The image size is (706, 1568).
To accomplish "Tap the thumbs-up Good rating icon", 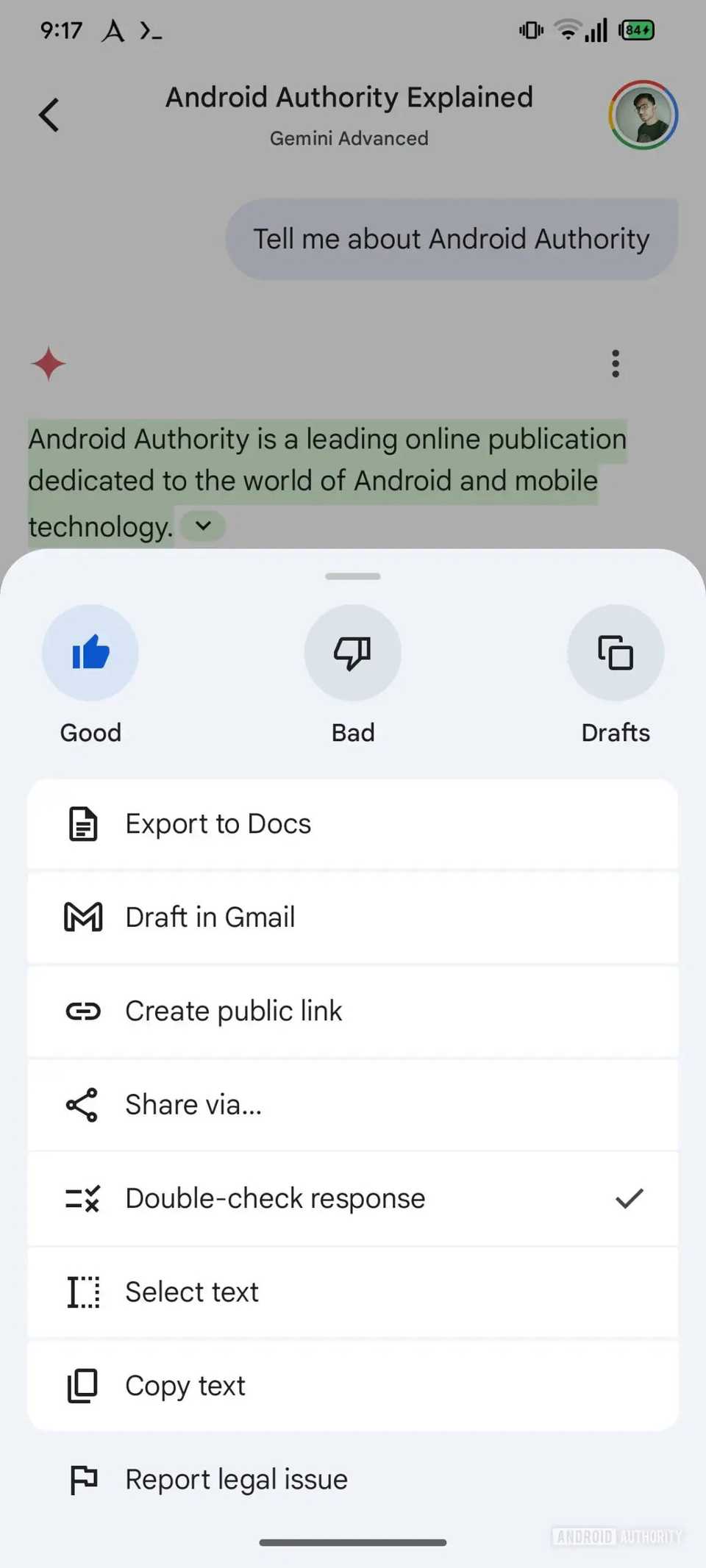I will 90,652.
